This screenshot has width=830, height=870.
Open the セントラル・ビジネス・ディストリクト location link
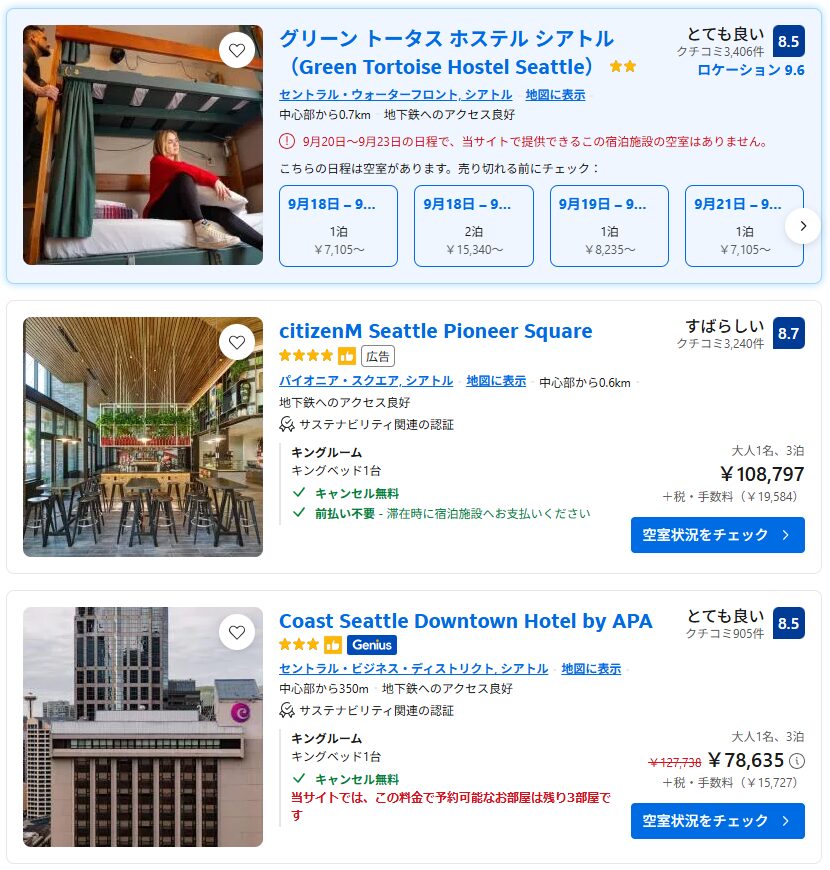coord(413,669)
